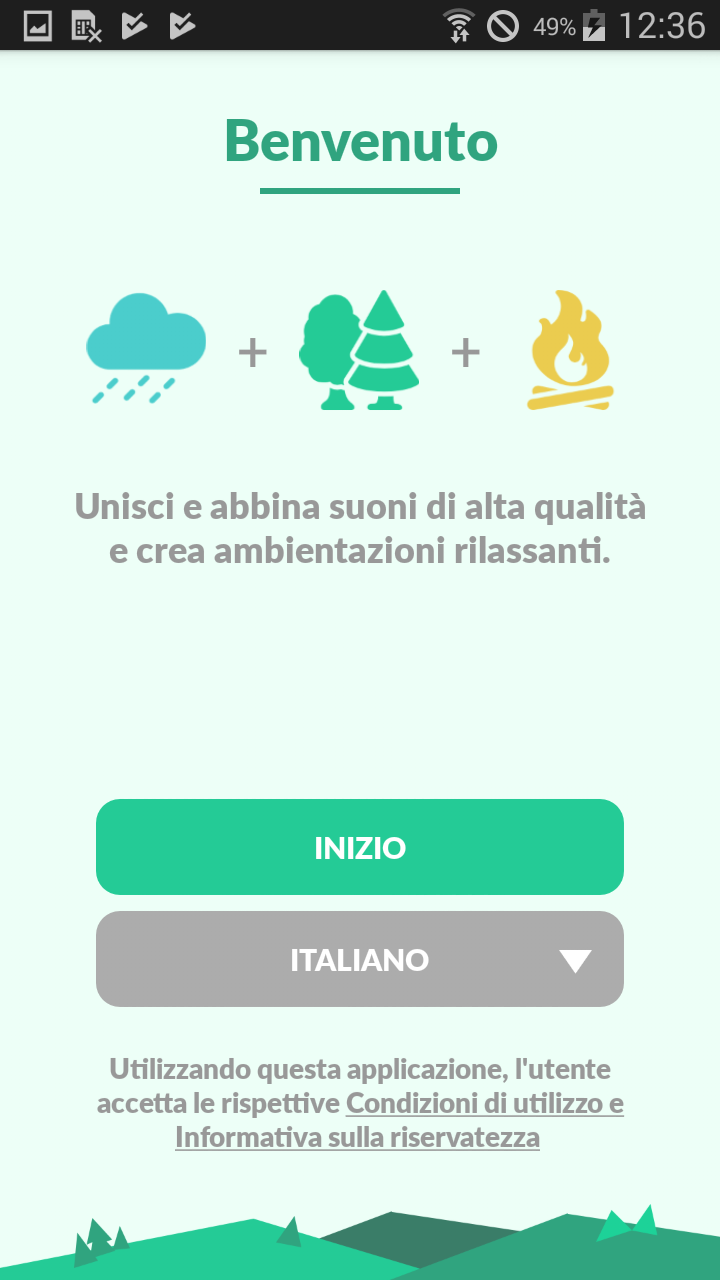Tap the INIZIO start button
The width and height of the screenshot is (720, 1280).
tap(360, 847)
